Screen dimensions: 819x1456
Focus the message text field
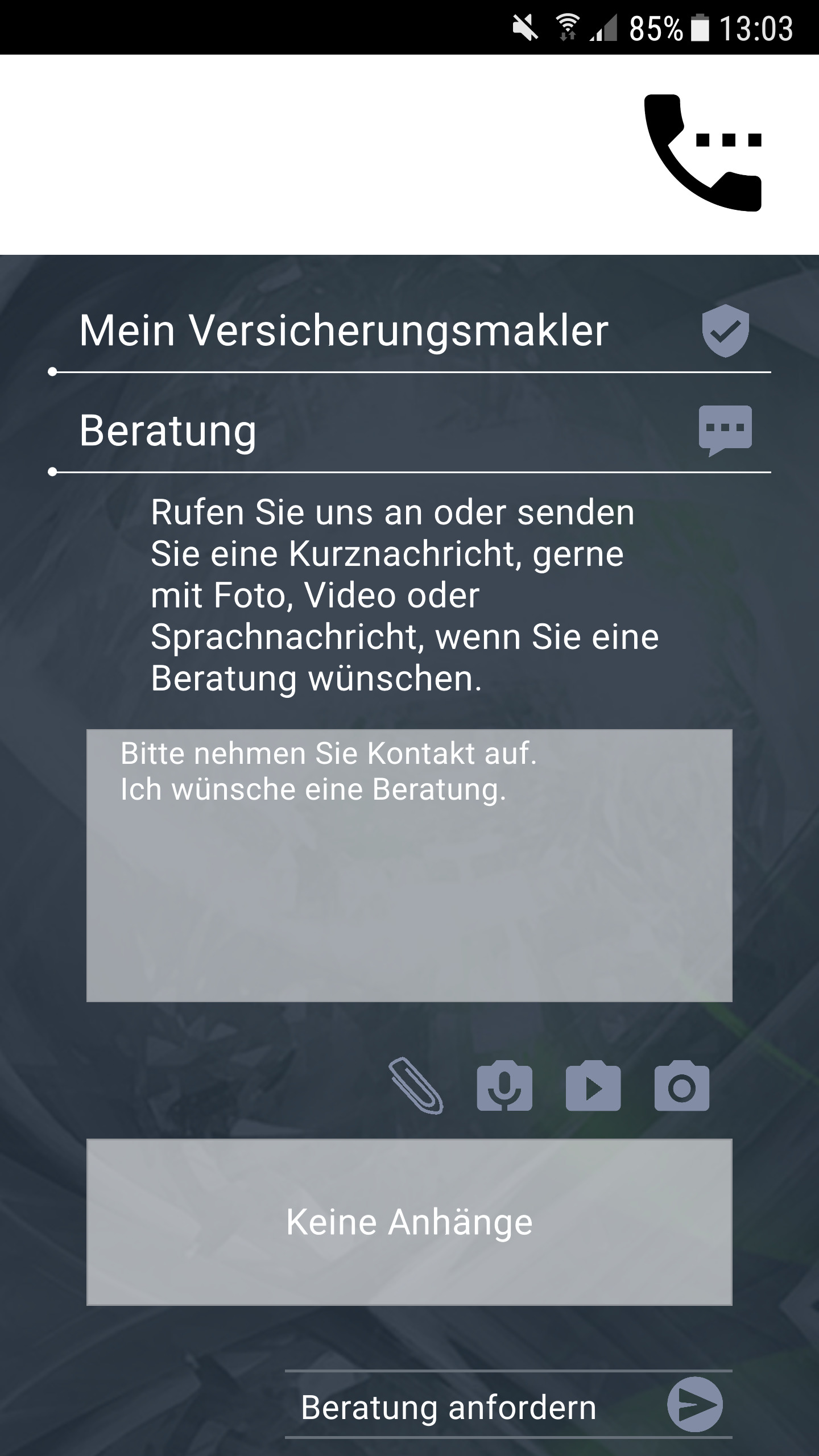[409, 865]
